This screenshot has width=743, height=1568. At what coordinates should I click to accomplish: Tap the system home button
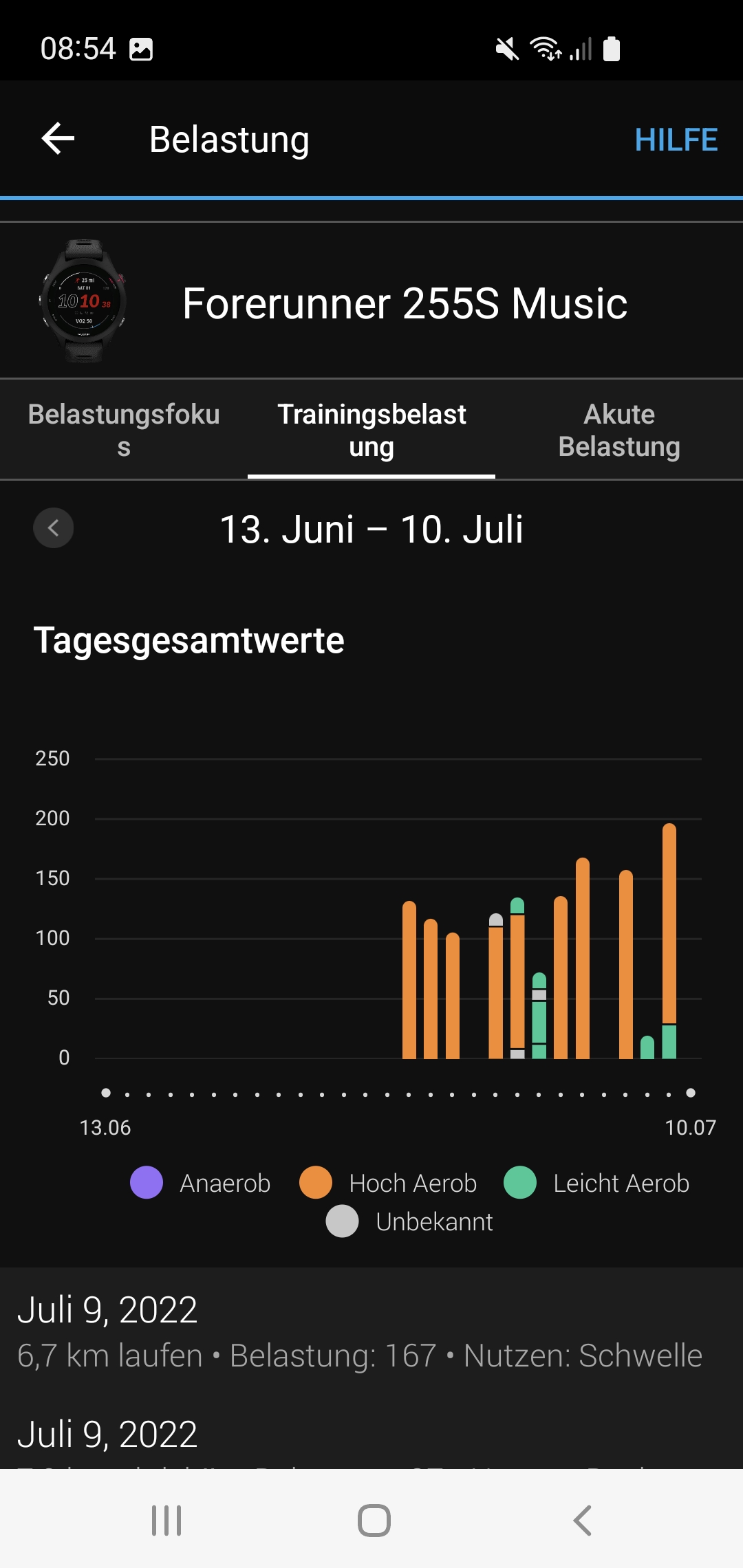pyautogui.click(x=374, y=1521)
